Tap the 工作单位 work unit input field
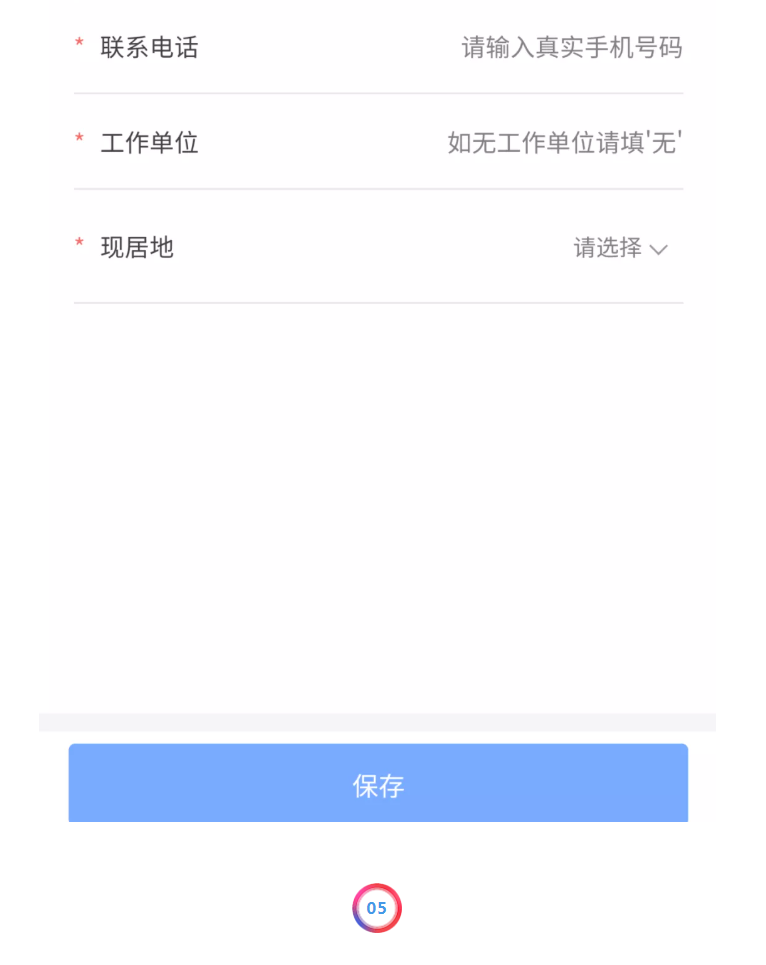Image resolution: width=766 pixels, height=965 pixels. coord(450,143)
